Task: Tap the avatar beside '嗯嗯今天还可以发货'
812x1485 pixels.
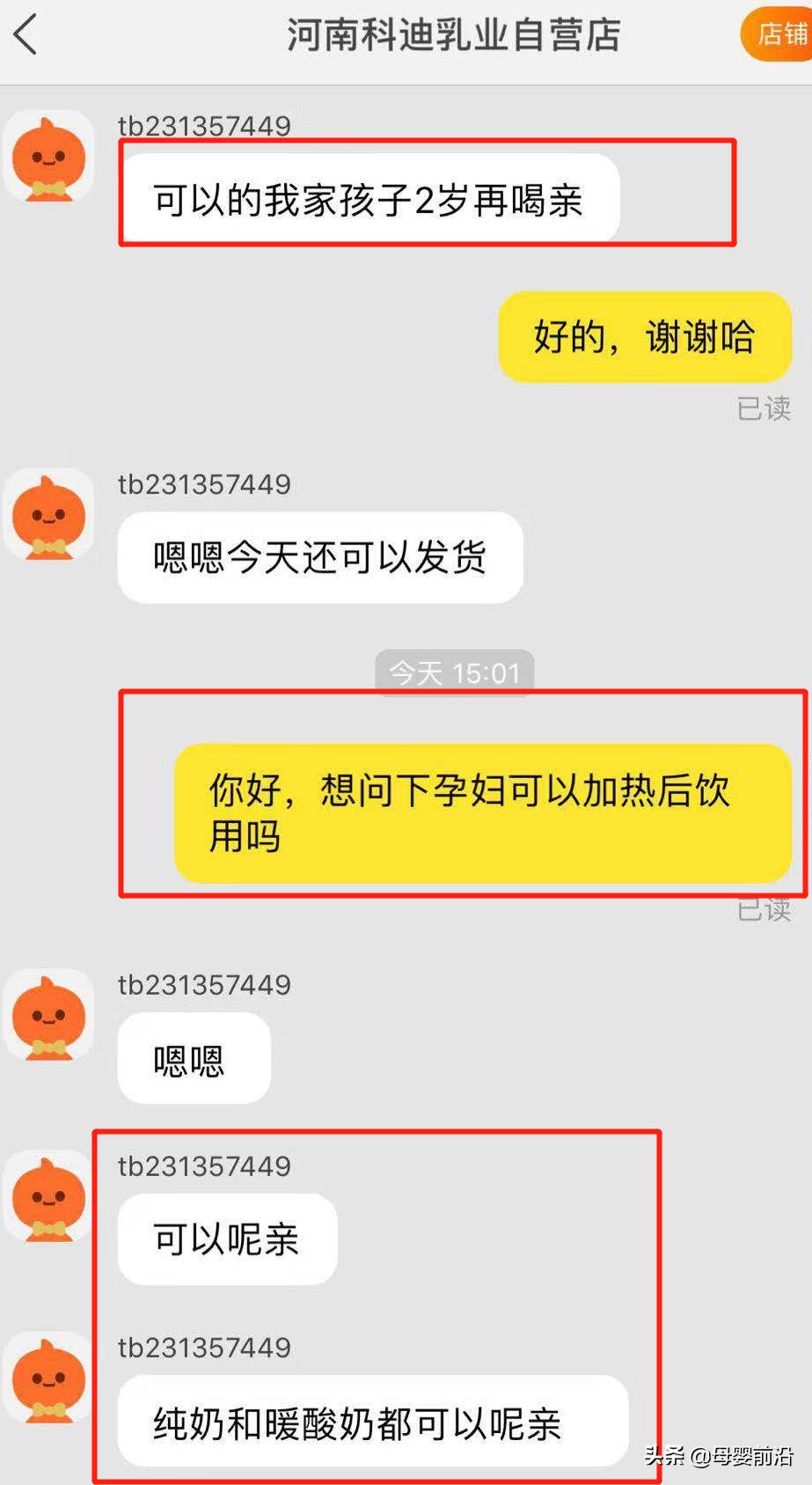Action: 48,517
